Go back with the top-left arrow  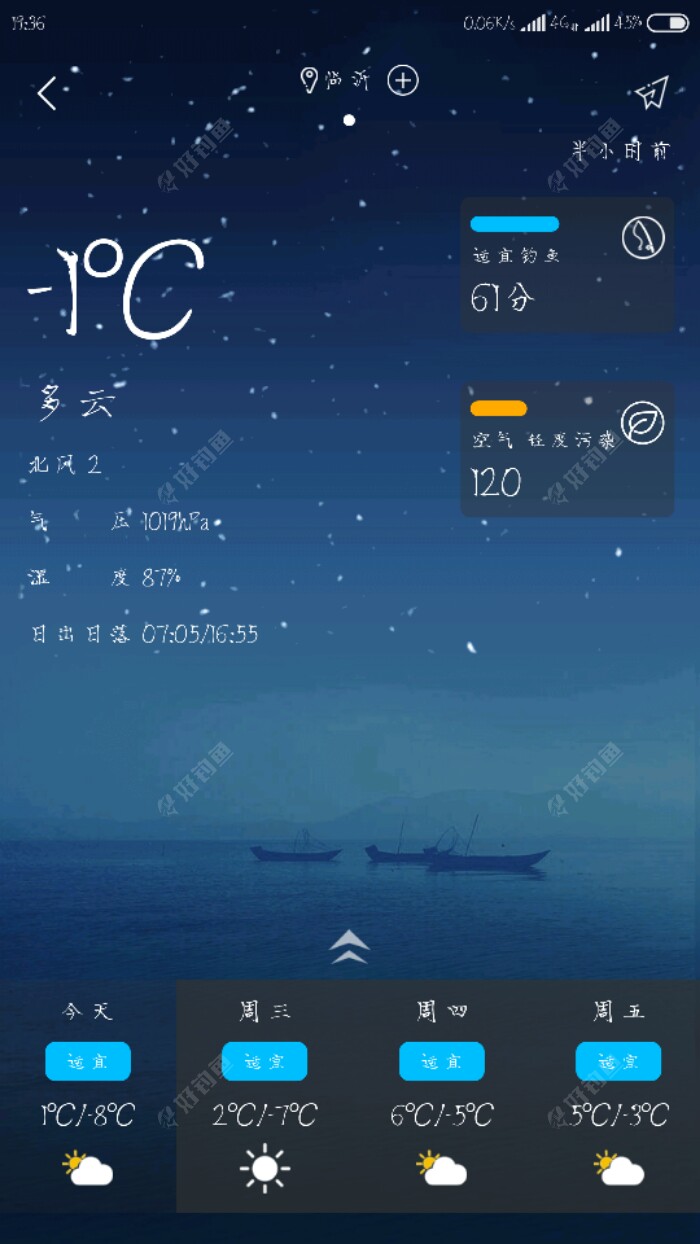[47, 94]
